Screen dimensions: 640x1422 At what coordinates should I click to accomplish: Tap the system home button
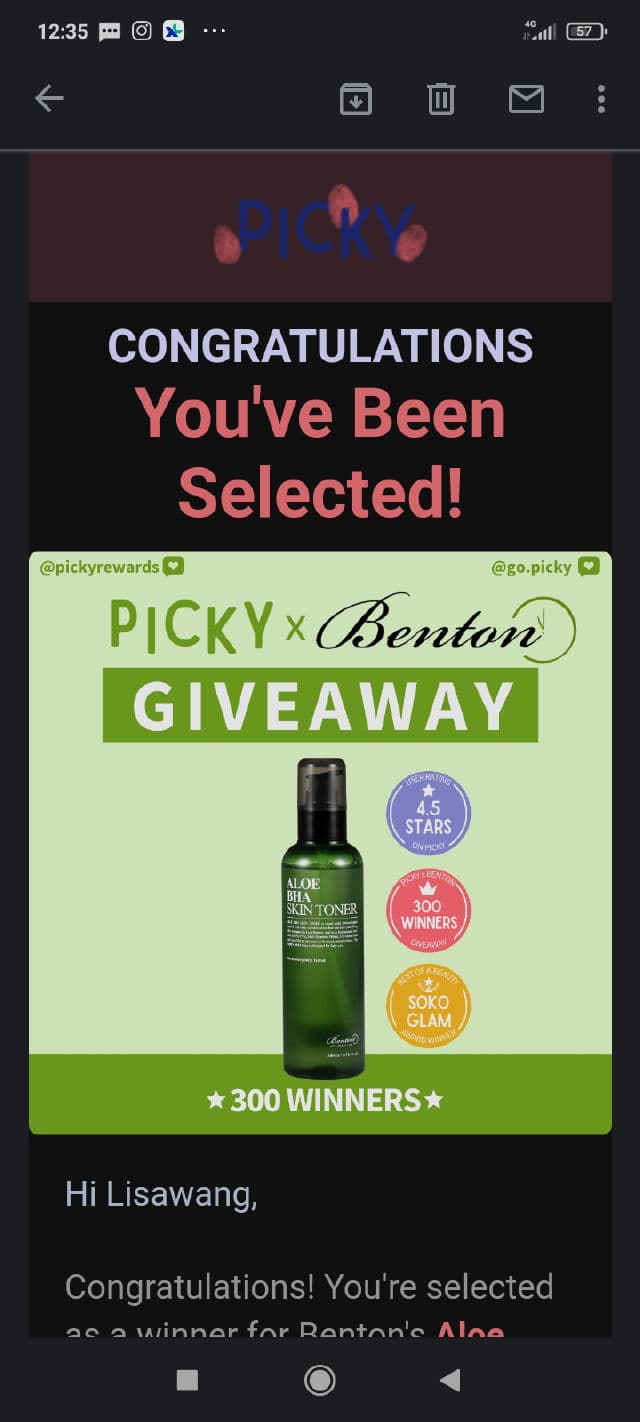pyautogui.click(x=320, y=1380)
